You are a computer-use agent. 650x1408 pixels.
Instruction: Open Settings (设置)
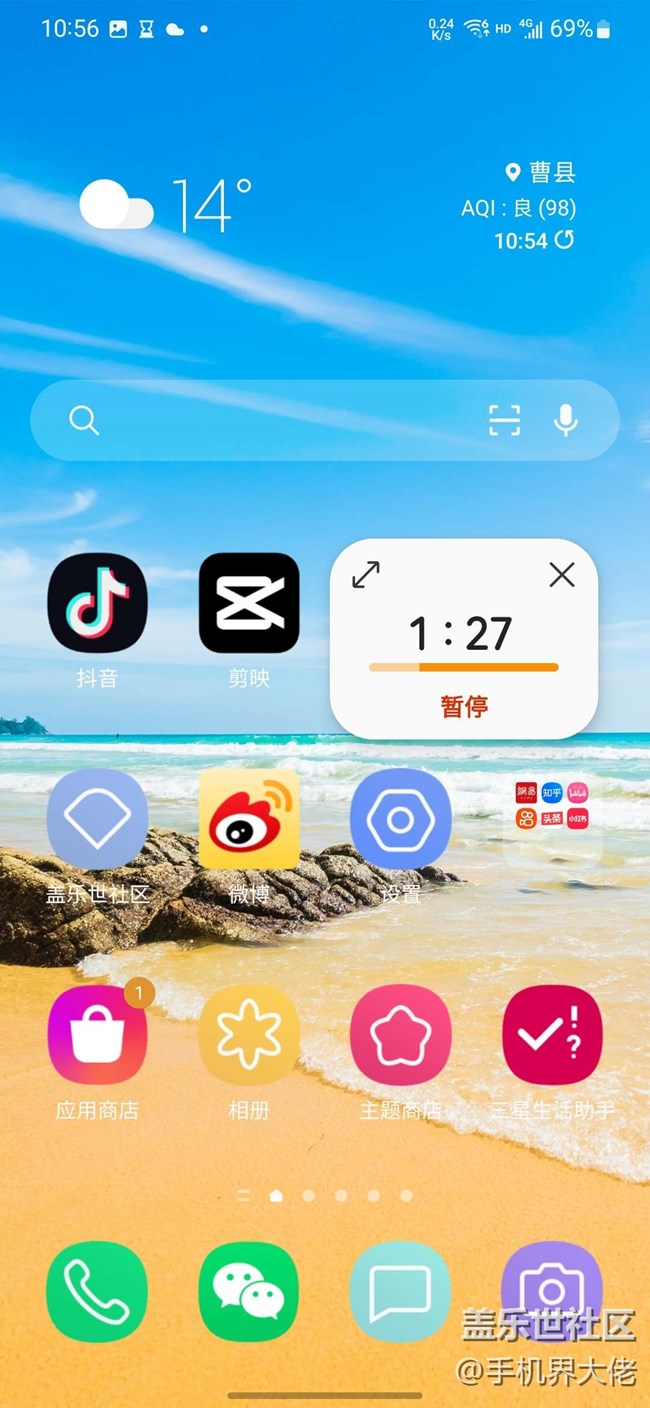(x=400, y=819)
